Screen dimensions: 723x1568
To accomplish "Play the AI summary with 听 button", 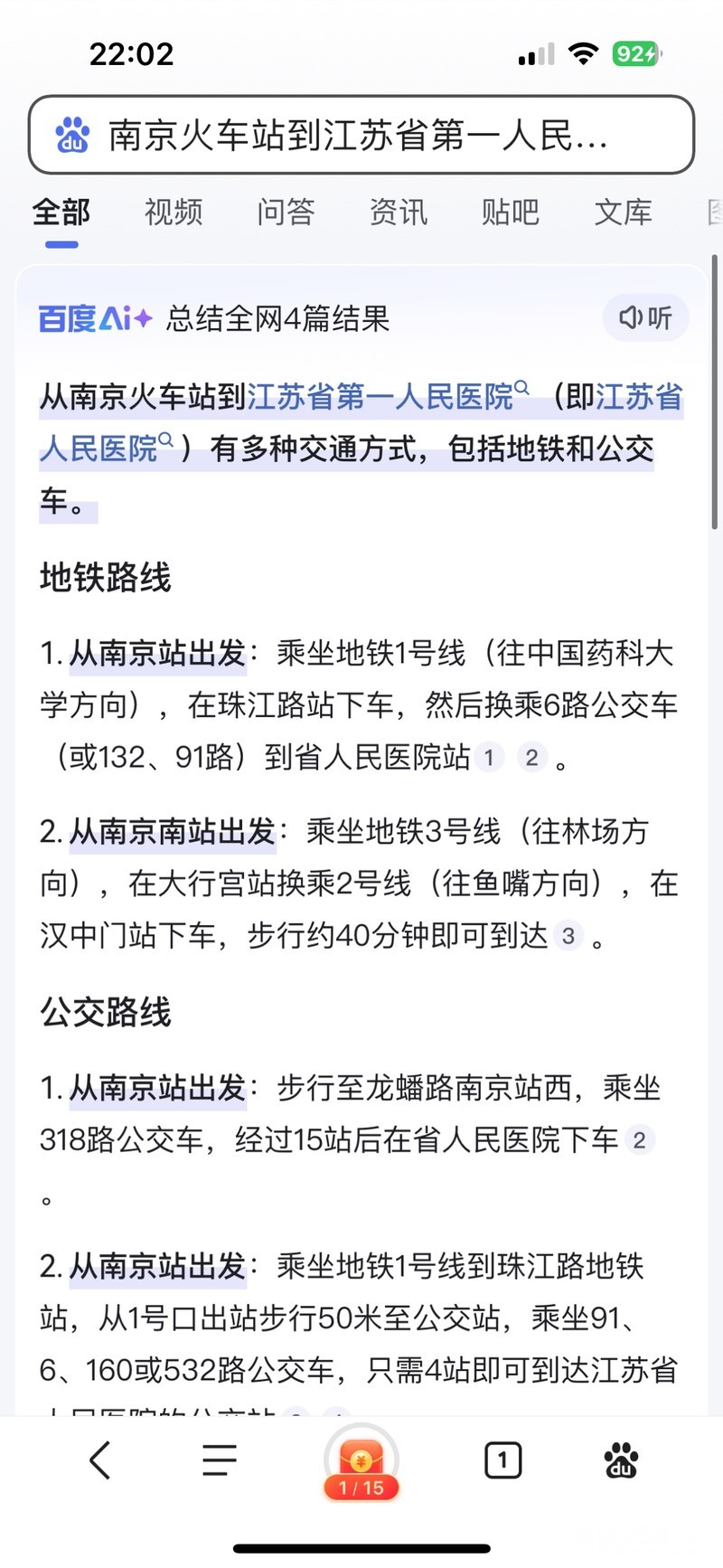I will (645, 317).
